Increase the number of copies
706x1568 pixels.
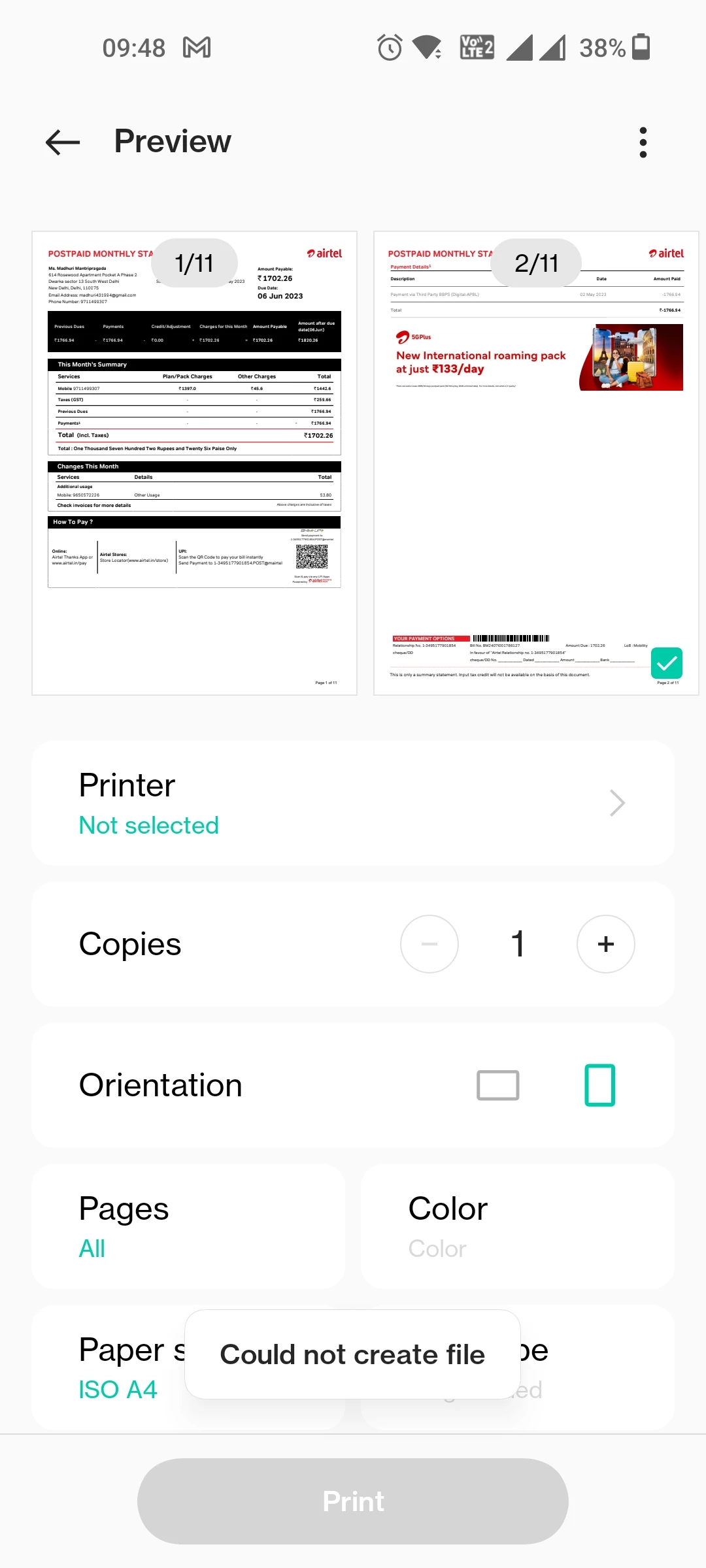tap(605, 944)
